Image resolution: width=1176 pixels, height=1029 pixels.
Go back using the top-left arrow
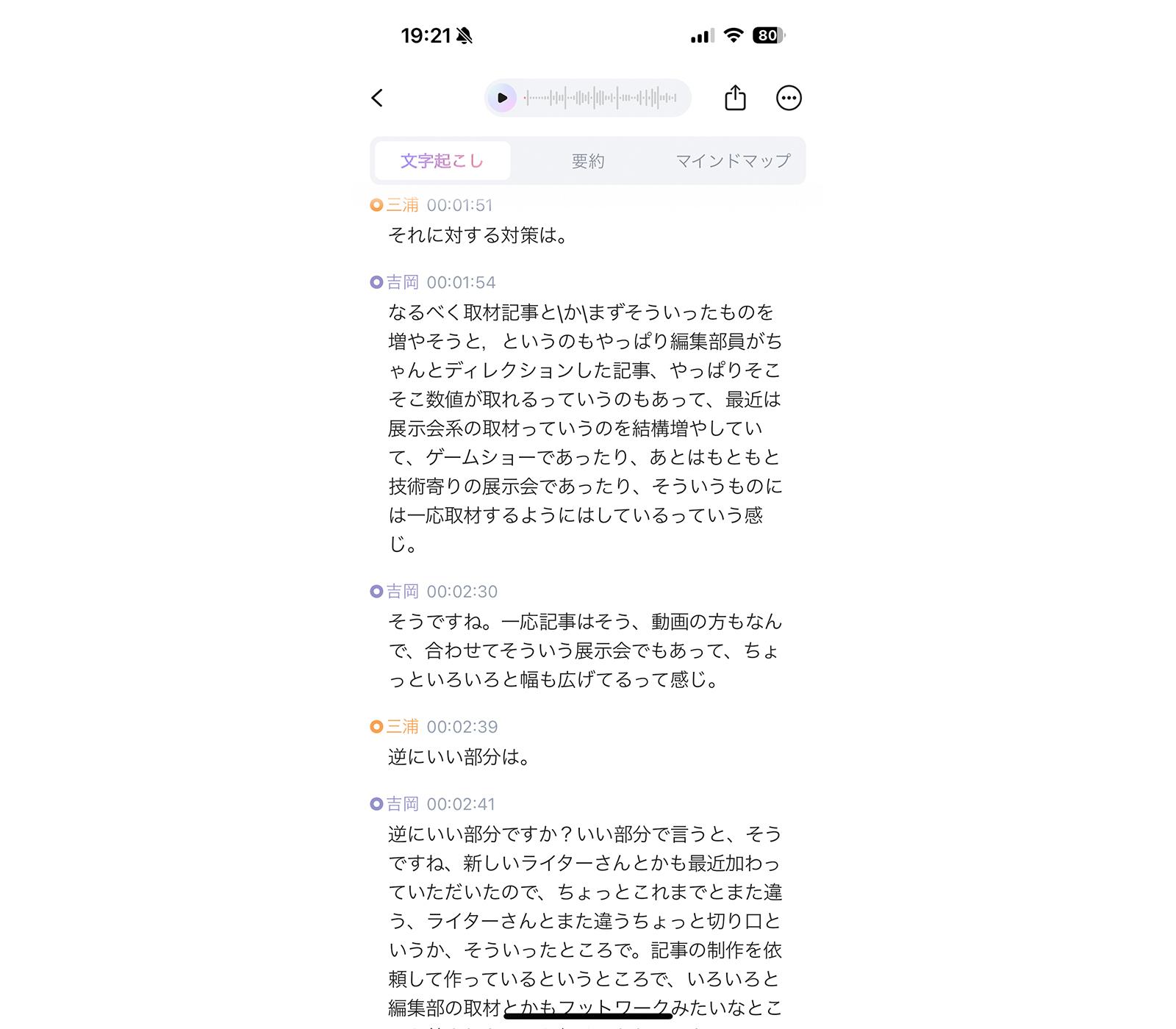(x=377, y=98)
